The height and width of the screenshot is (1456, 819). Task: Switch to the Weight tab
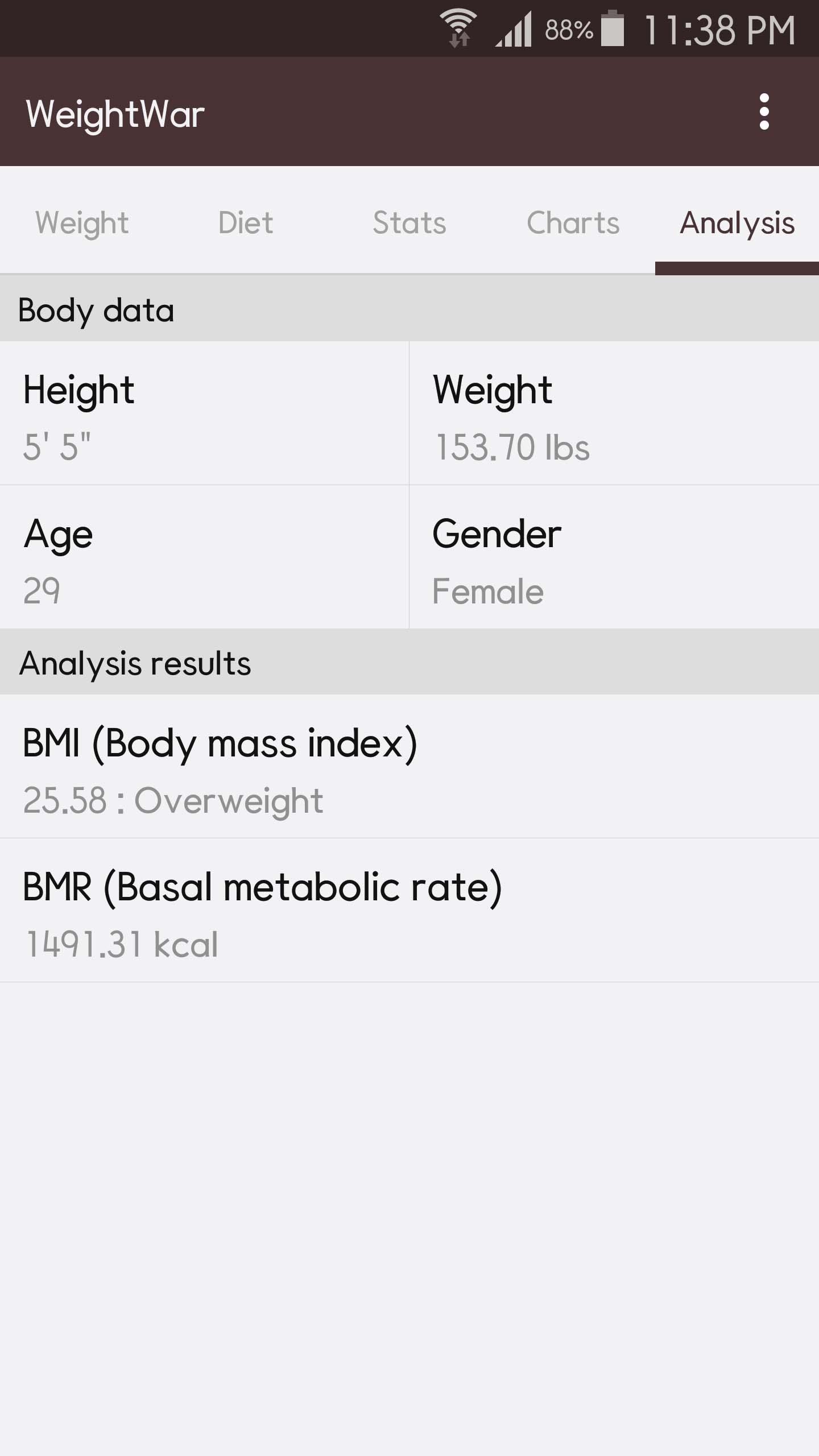pos(81,223)
